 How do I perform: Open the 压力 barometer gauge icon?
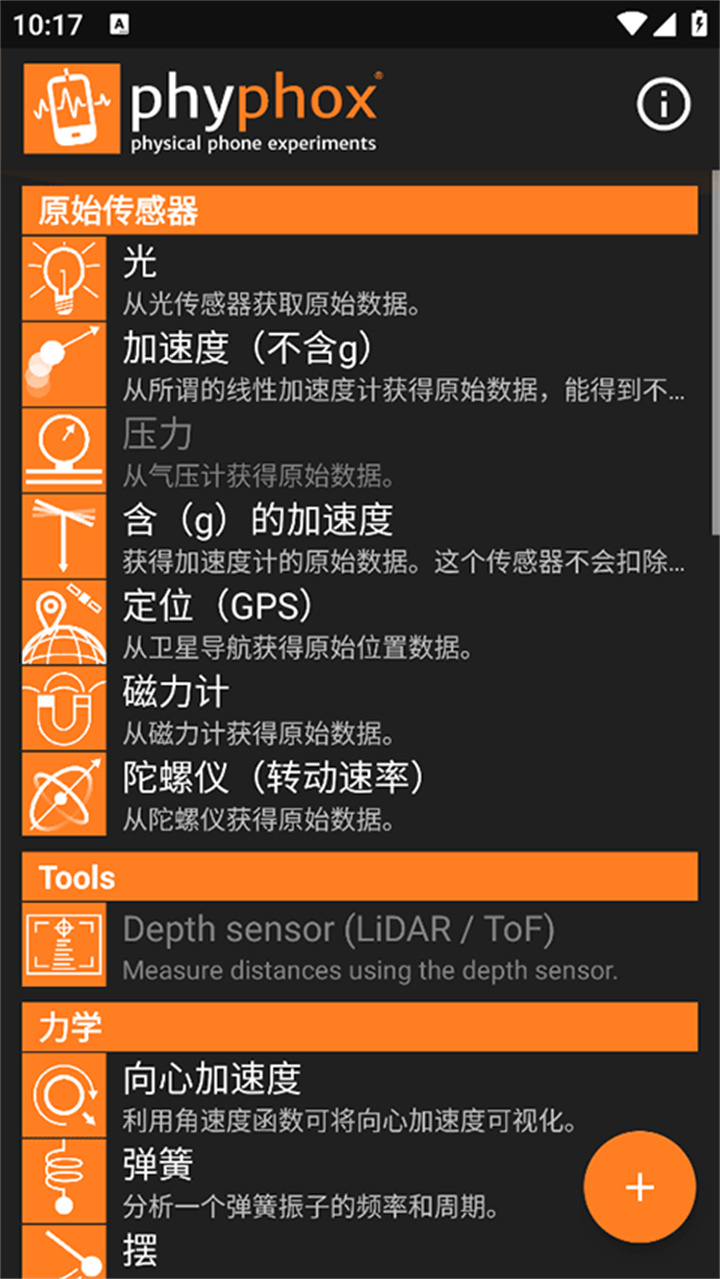[63, 449]
